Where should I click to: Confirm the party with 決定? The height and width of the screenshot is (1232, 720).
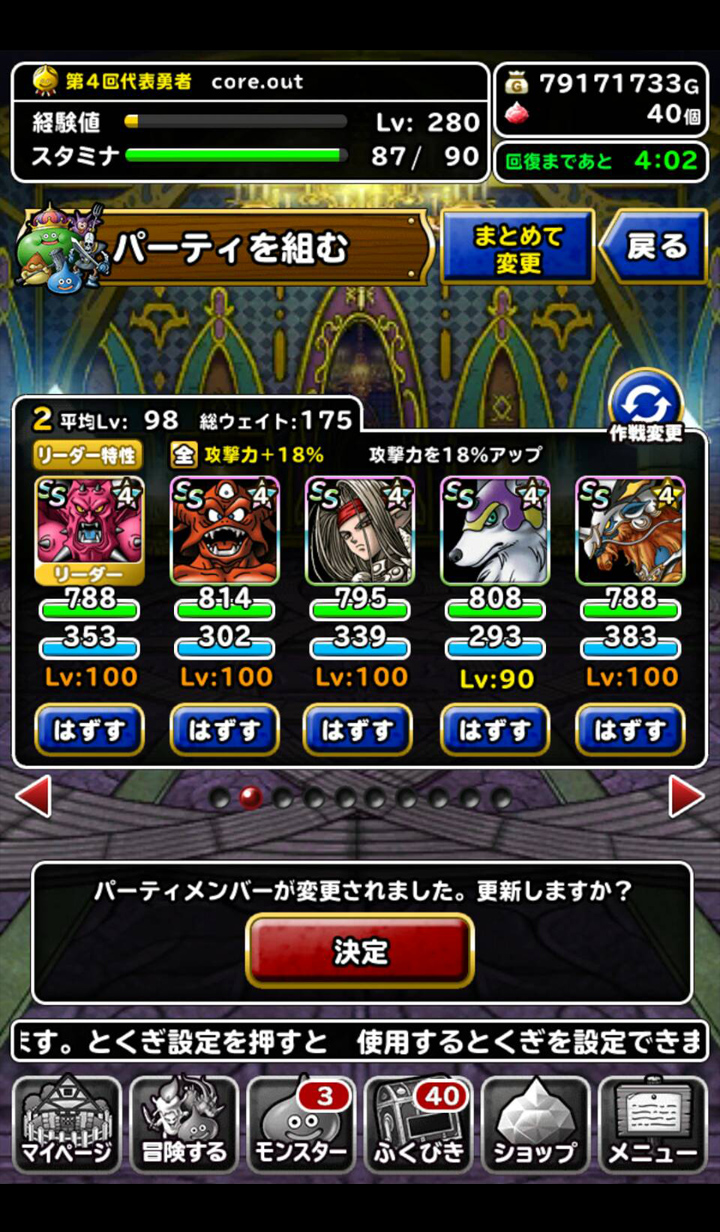coord(360,950)
